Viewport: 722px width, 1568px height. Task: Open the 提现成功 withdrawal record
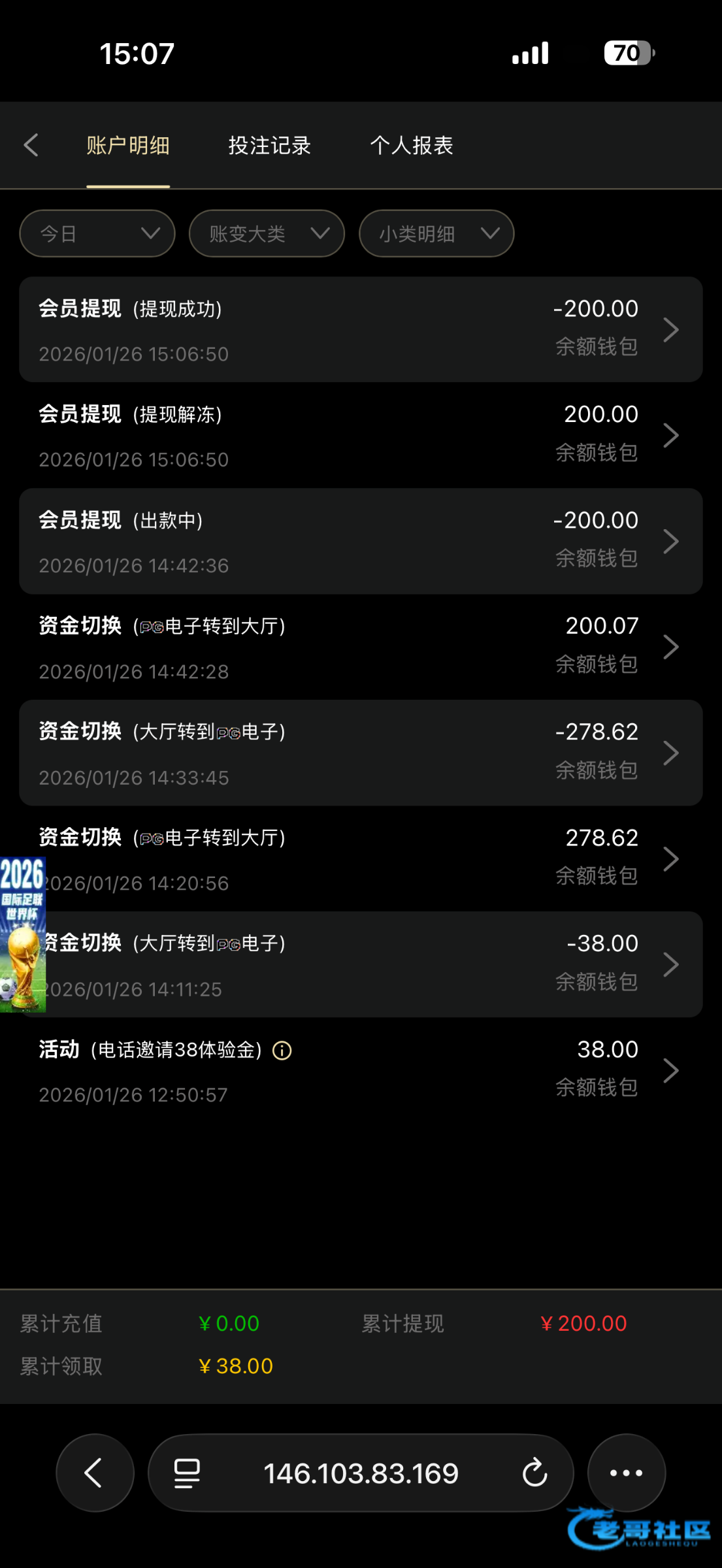click(361, 329)
